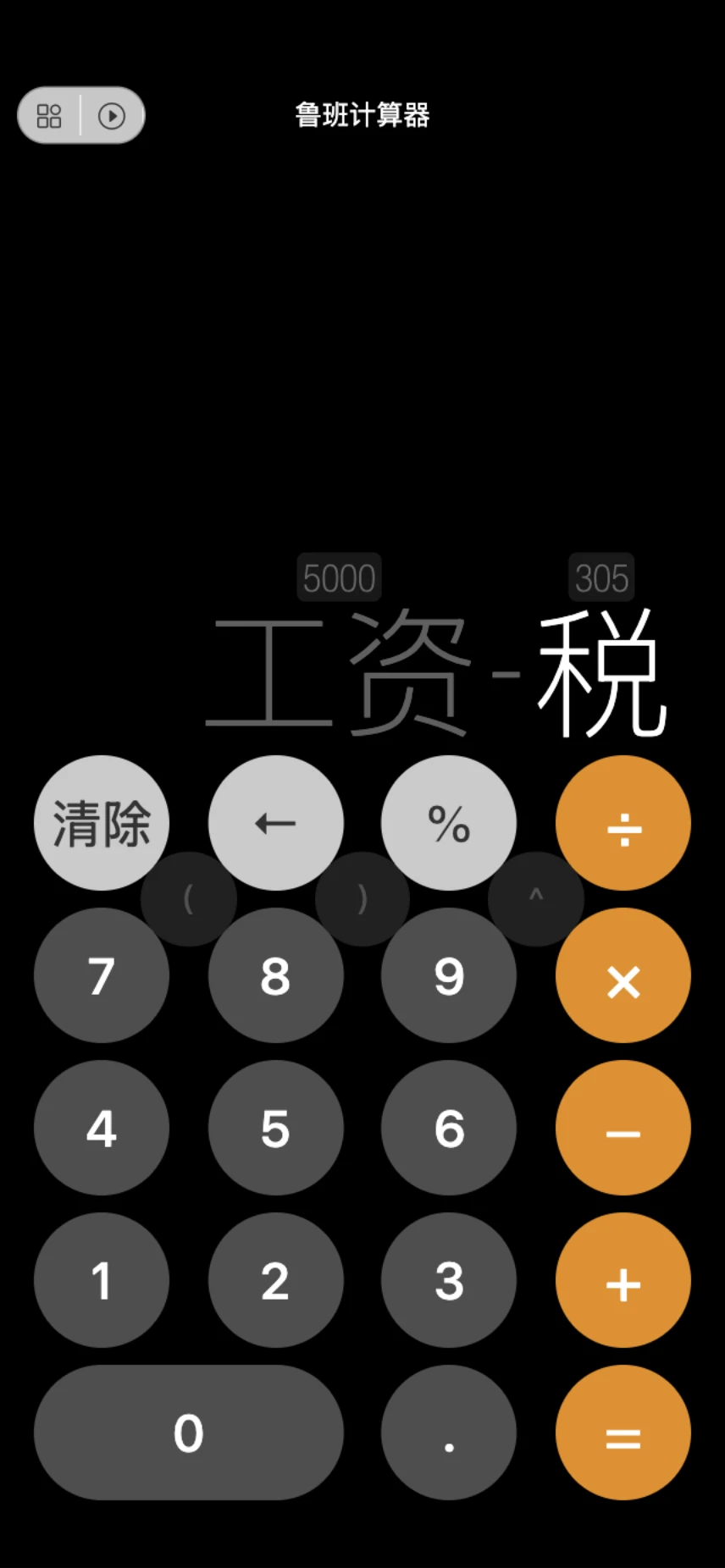
Task: Open the grid menu in the top-left capsule
Action: click(48, 114)
